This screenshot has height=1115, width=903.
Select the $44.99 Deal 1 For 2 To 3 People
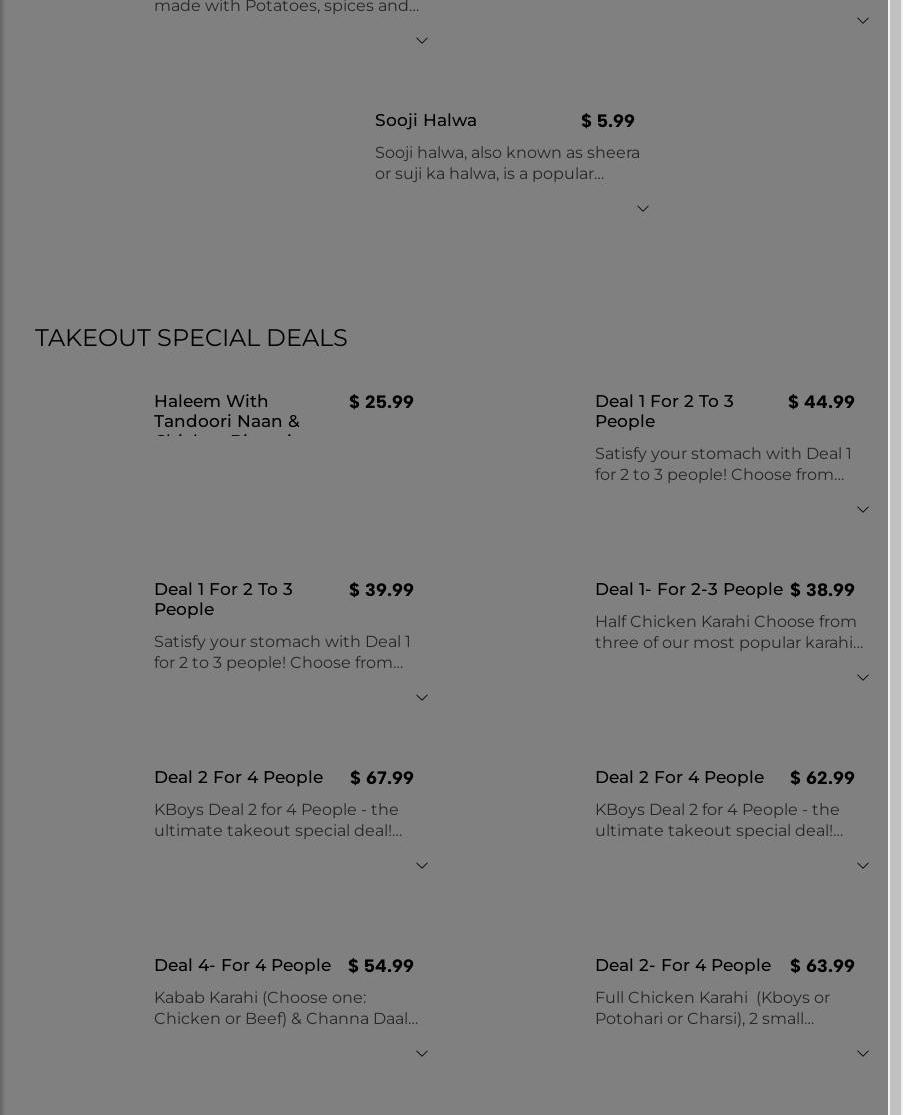pos(664,411)
